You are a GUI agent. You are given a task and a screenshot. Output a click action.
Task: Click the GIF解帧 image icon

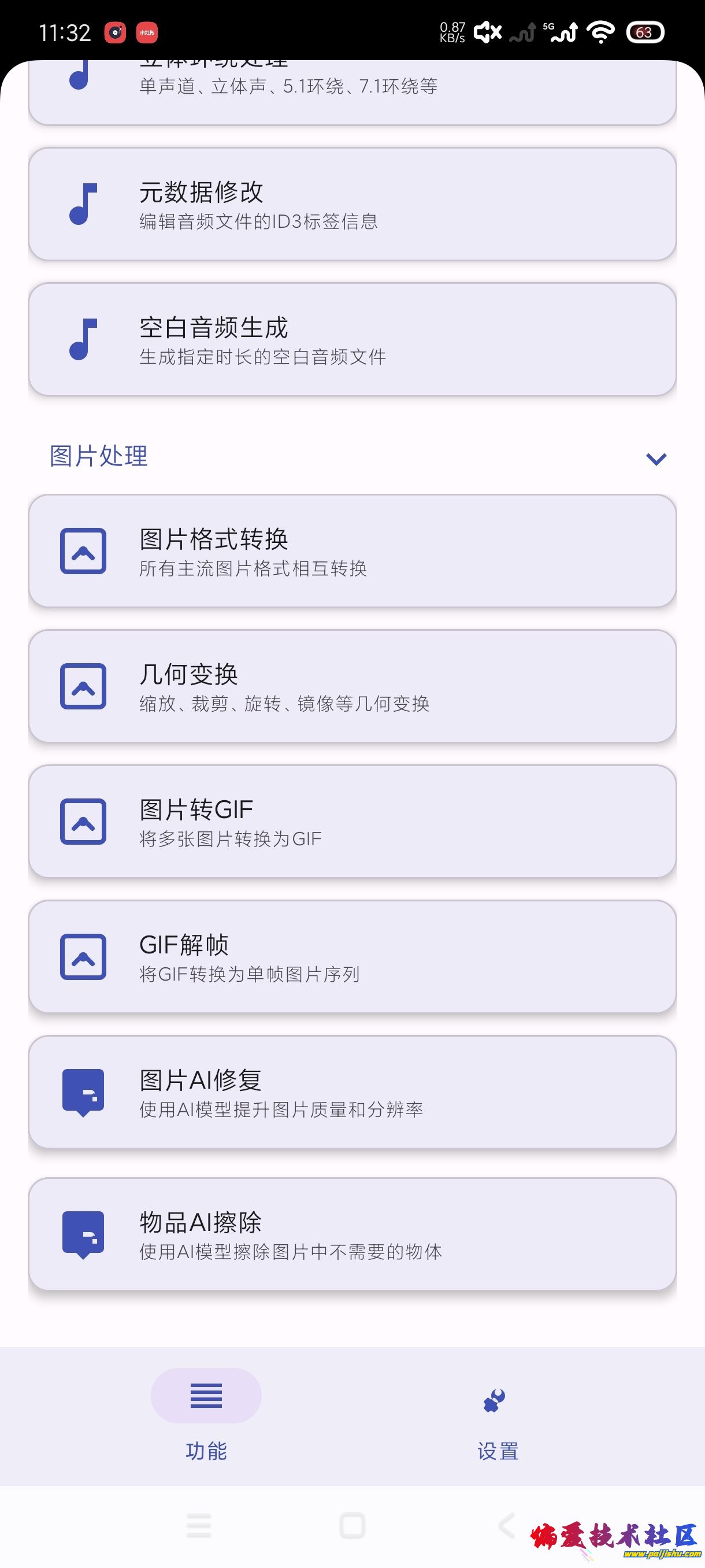(x=83, y=957)
